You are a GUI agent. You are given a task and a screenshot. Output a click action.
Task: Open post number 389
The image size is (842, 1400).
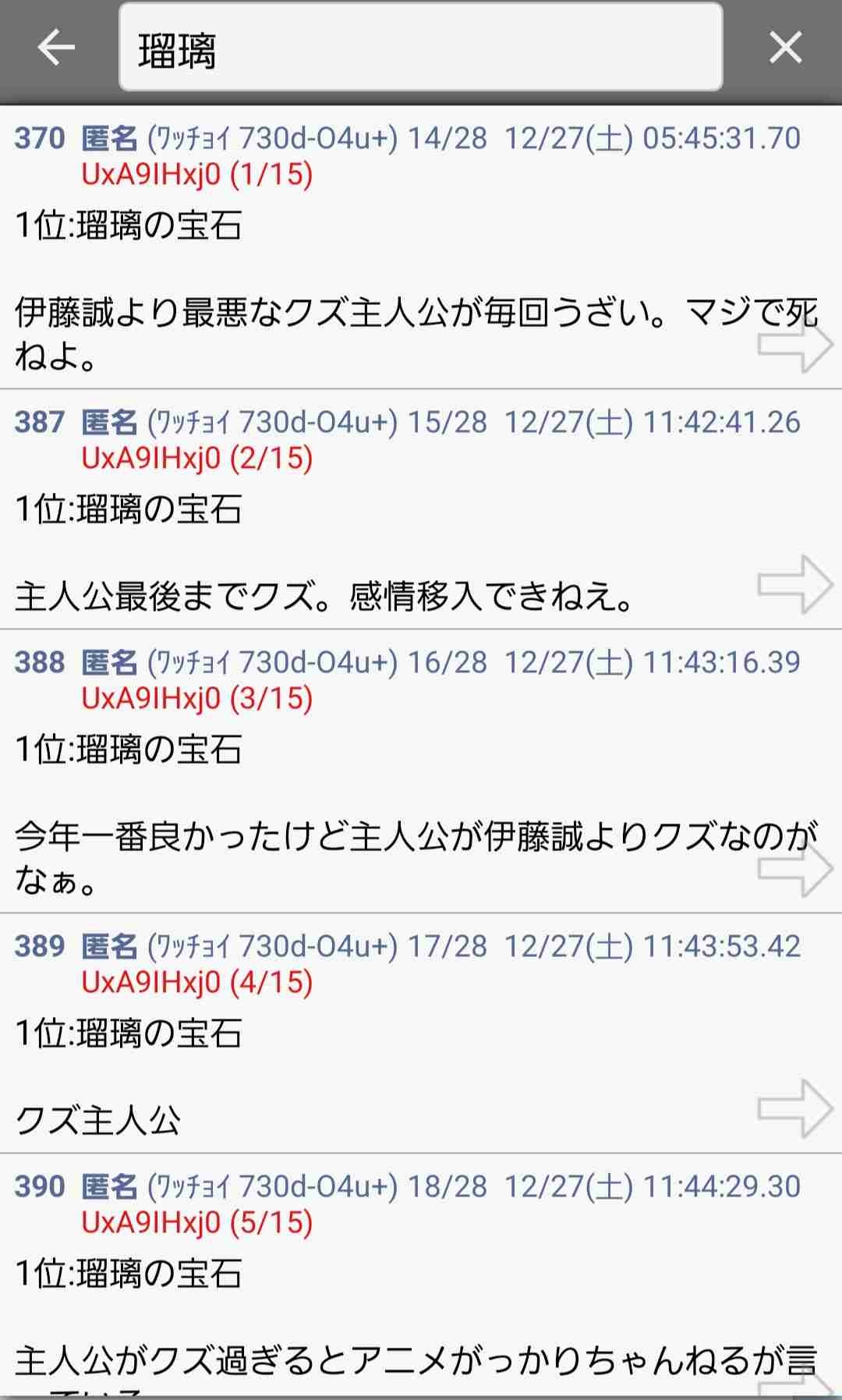pyautogui.click(x=40, y=947)
